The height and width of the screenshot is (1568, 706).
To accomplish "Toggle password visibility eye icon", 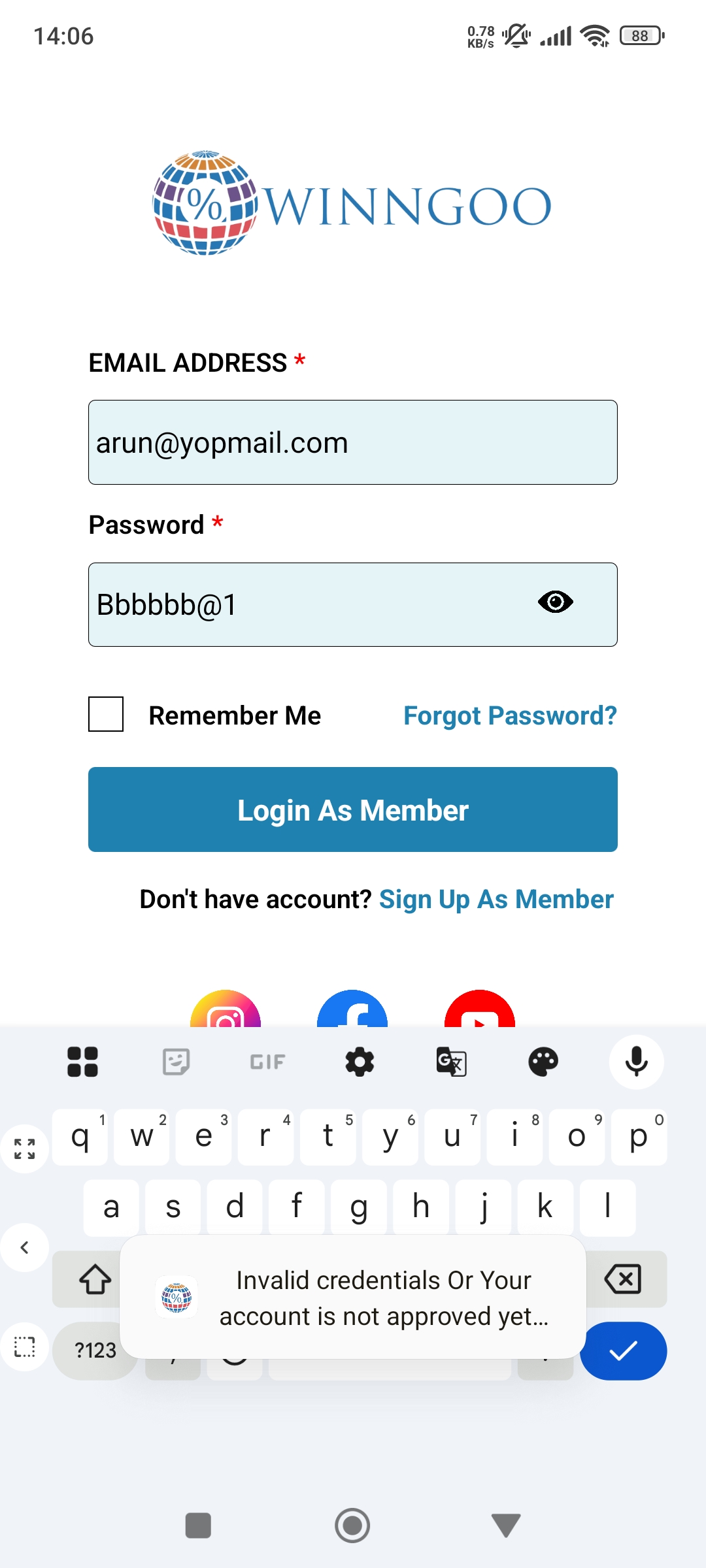I will (555, 602).
